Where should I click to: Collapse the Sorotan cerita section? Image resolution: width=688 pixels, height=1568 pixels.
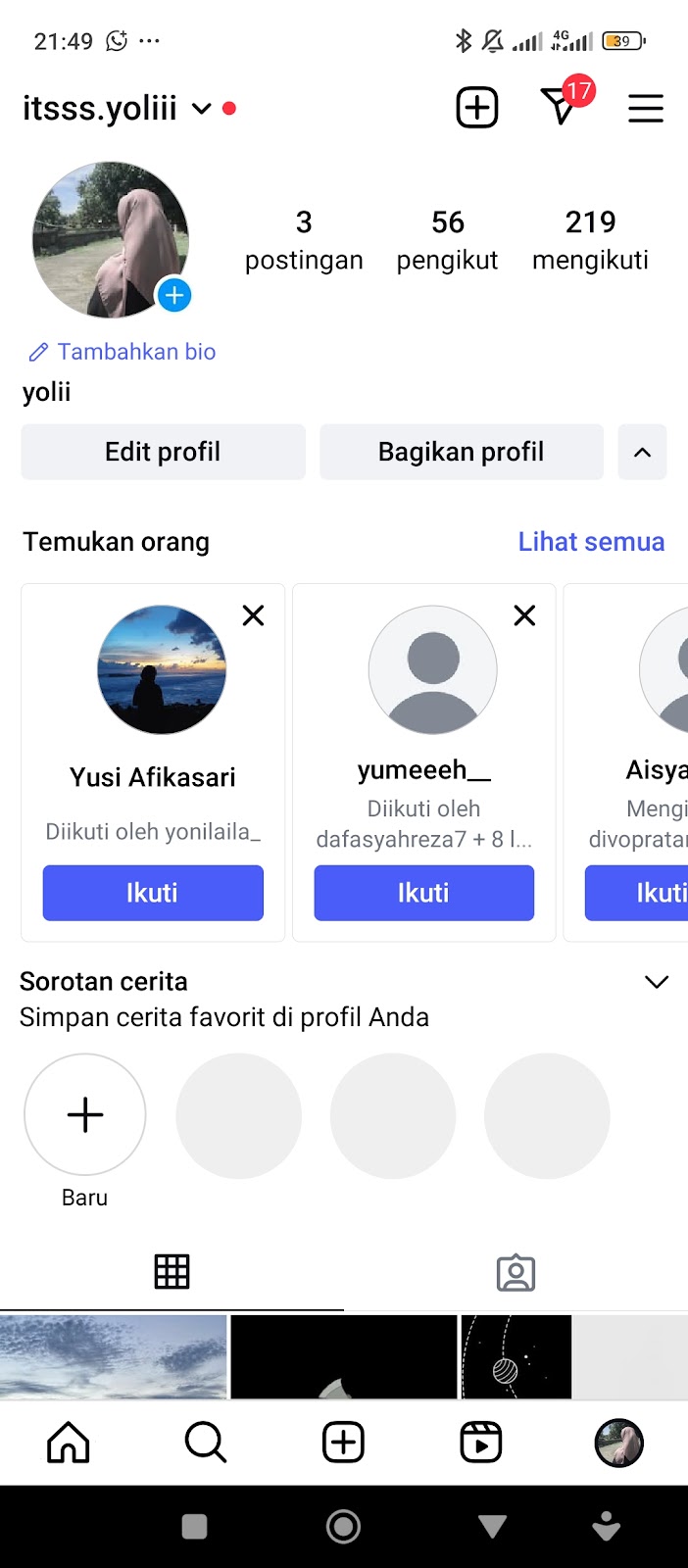[x=657, y=982]
